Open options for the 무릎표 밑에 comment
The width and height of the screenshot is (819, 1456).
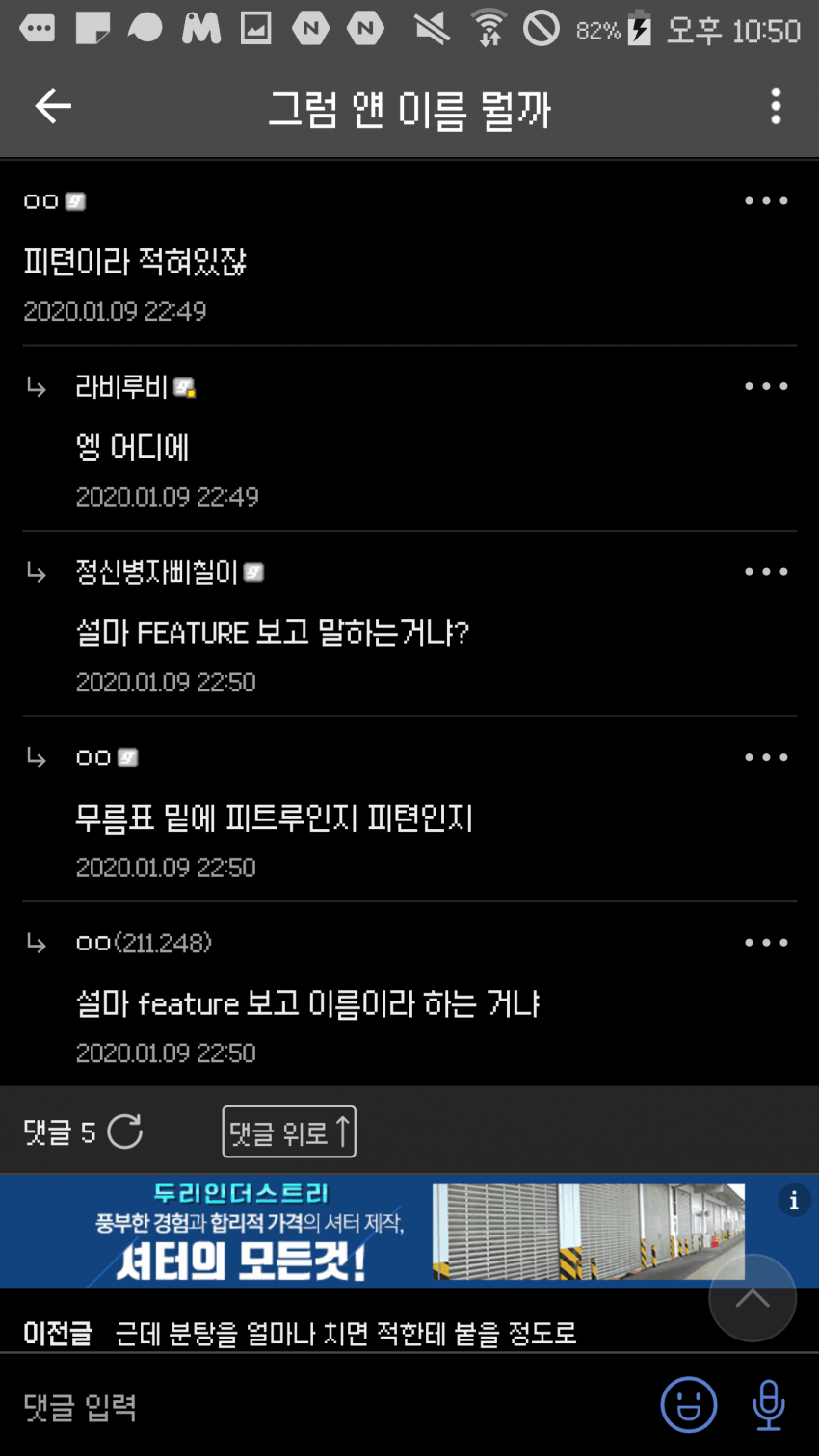tap(766, 758)
